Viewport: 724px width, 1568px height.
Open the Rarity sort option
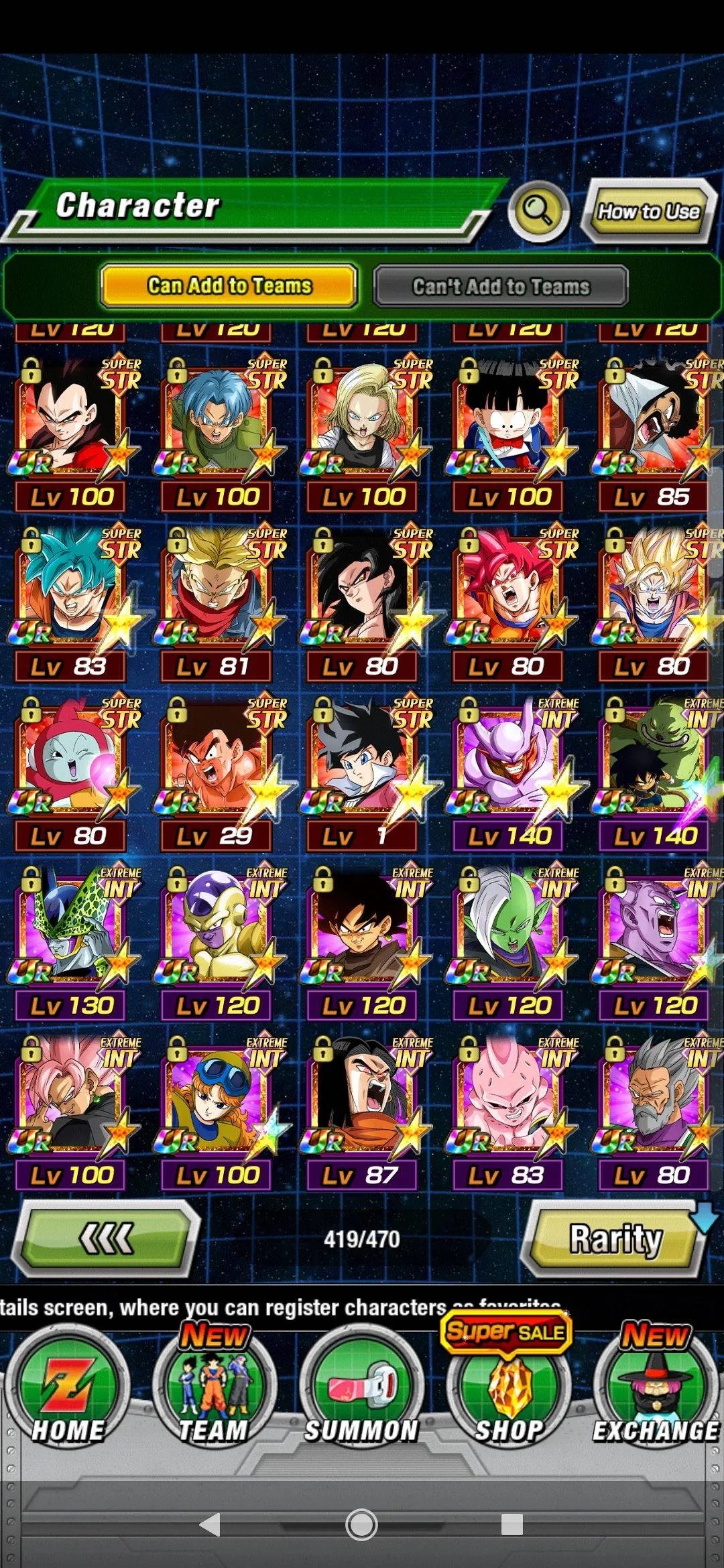pos(614,1238)
